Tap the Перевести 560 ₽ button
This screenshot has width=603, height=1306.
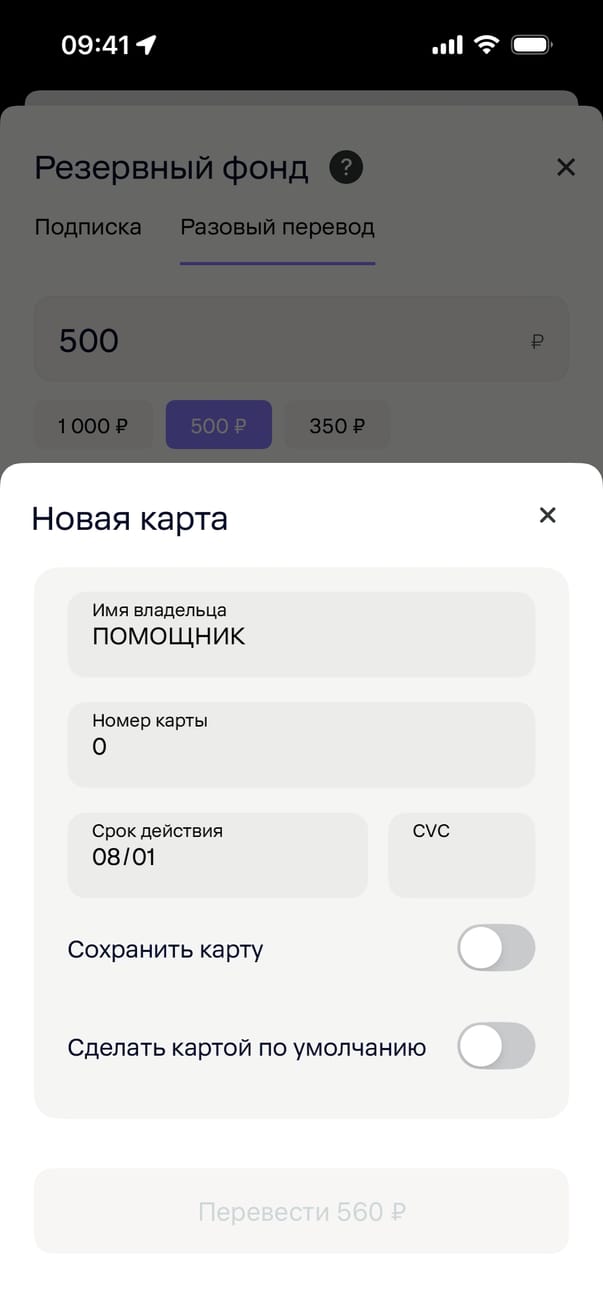point(301,1211)
